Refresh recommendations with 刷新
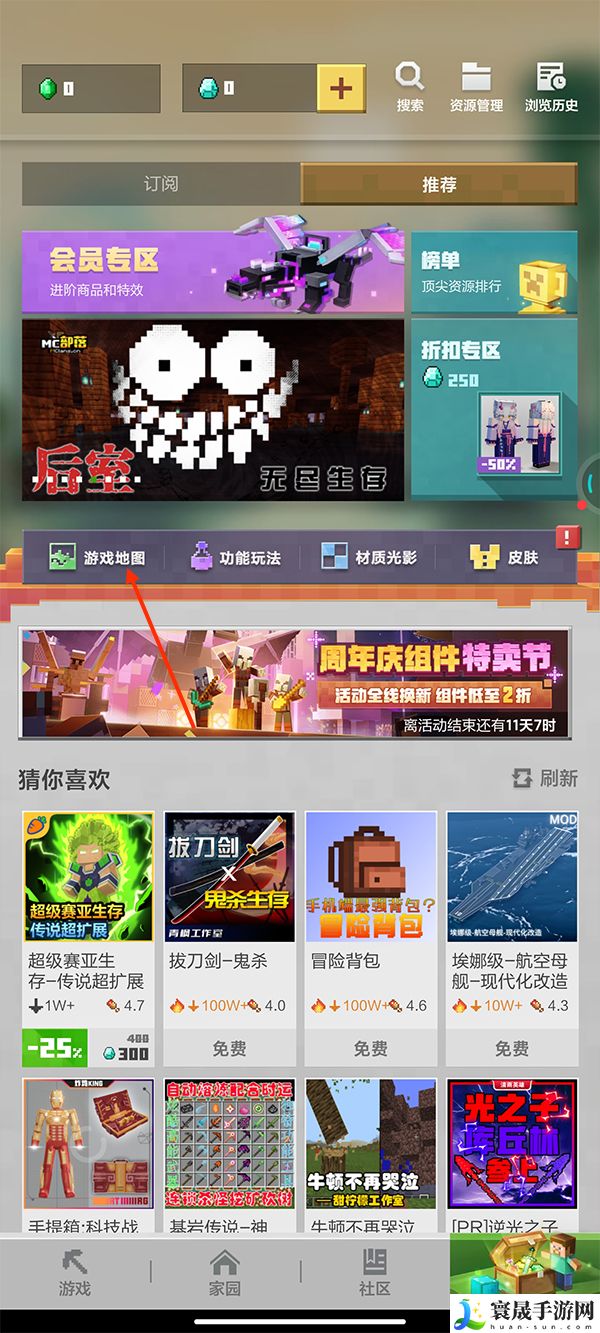 click(545, 778)
